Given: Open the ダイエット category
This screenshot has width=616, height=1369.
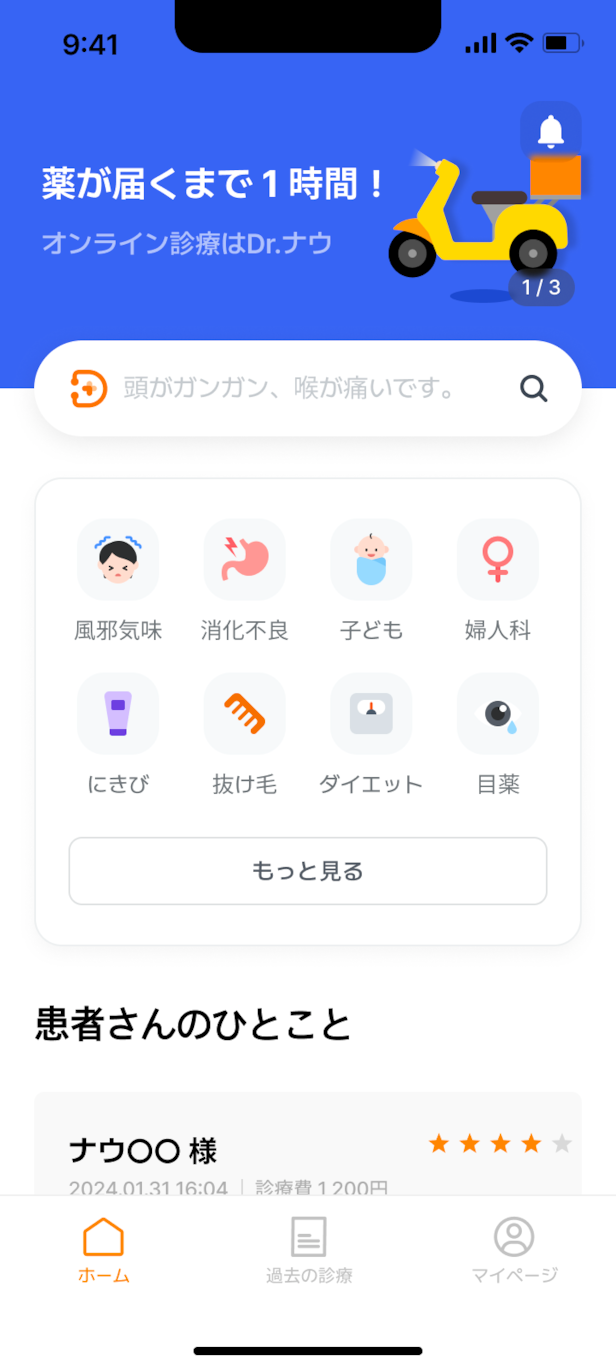Looking at the screenshot, I should 371,733.
